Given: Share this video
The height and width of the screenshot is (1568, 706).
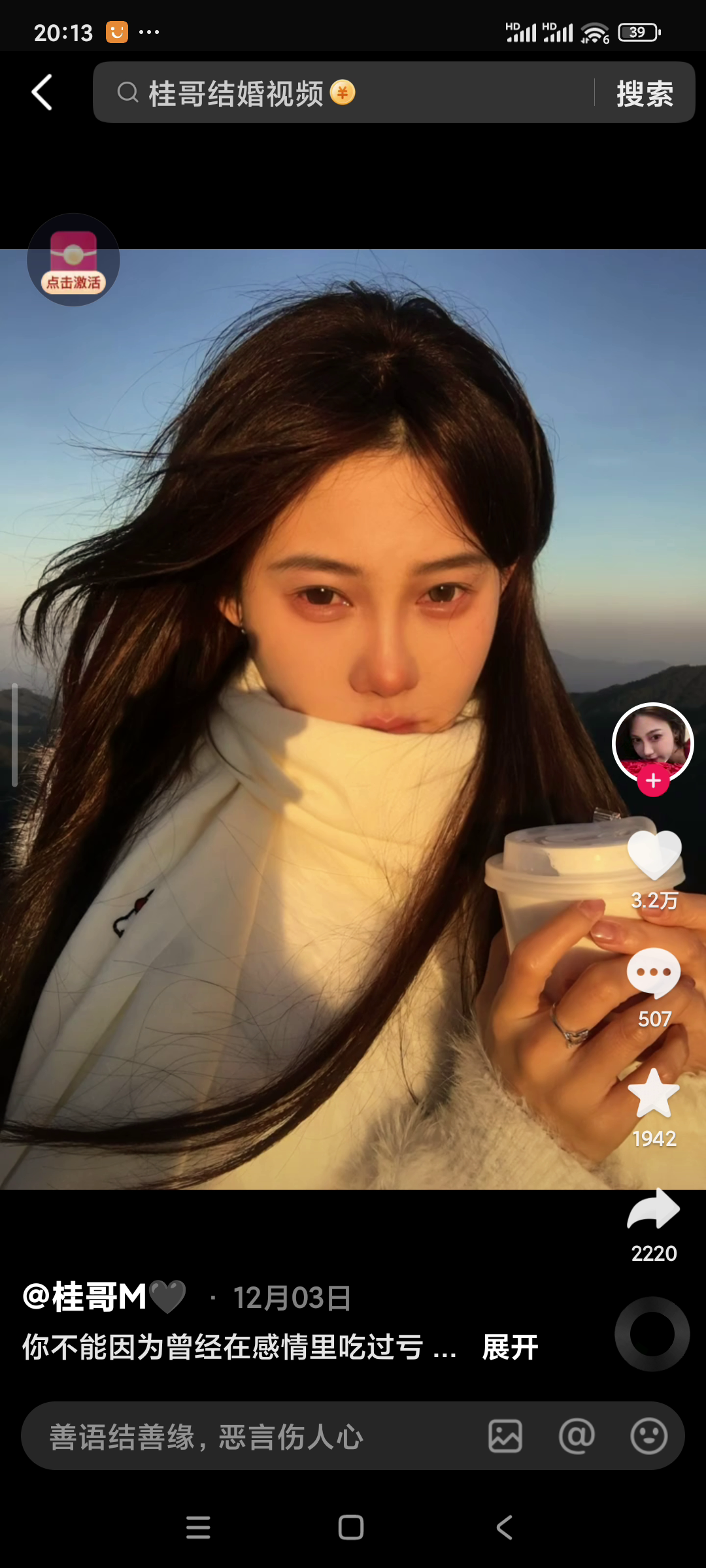Looking at the screenshot, I should 654,1210.
